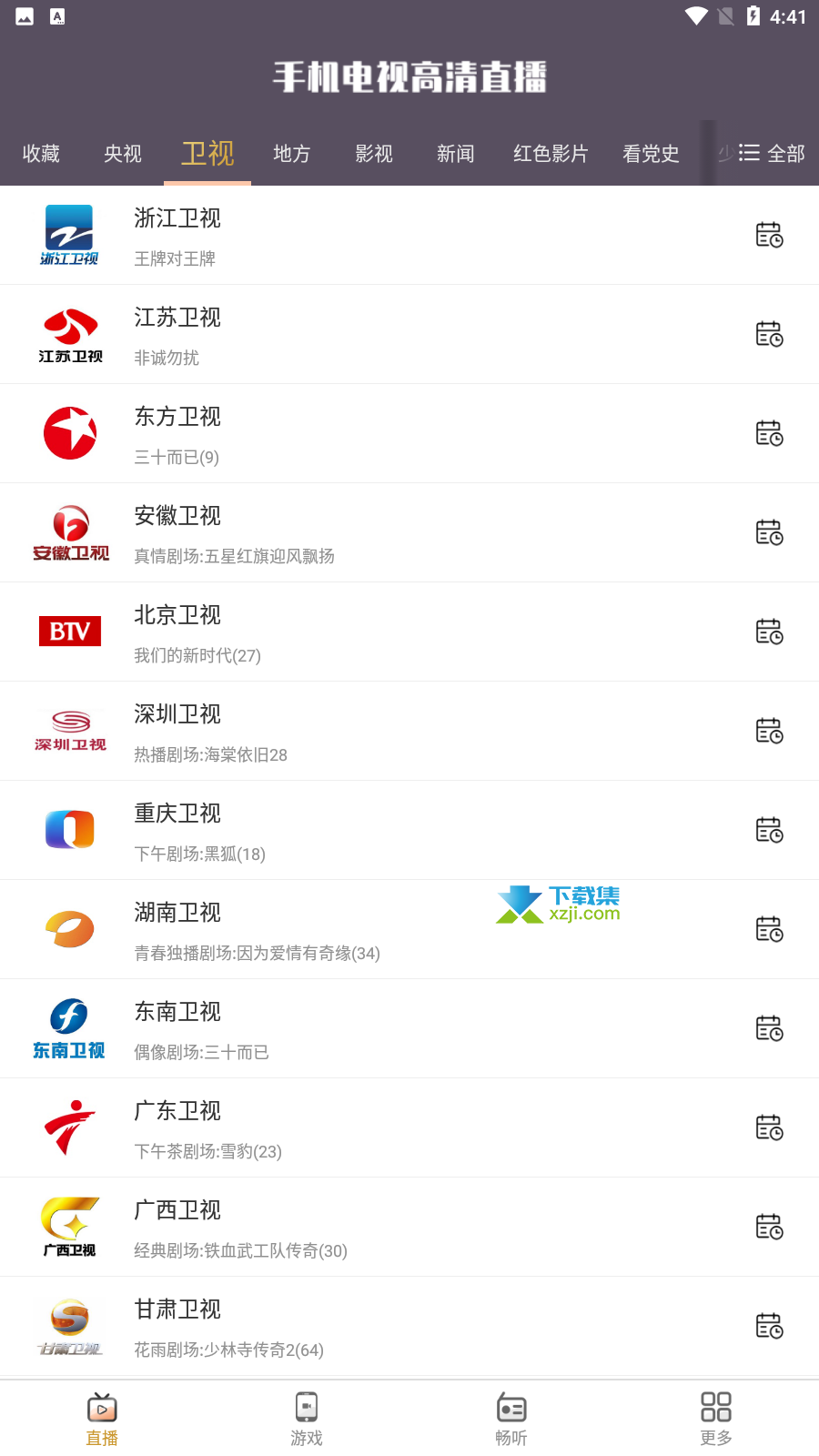The image size is (819, 1456).
Task: Select the 看党史 tab
Action: [651, 154]
